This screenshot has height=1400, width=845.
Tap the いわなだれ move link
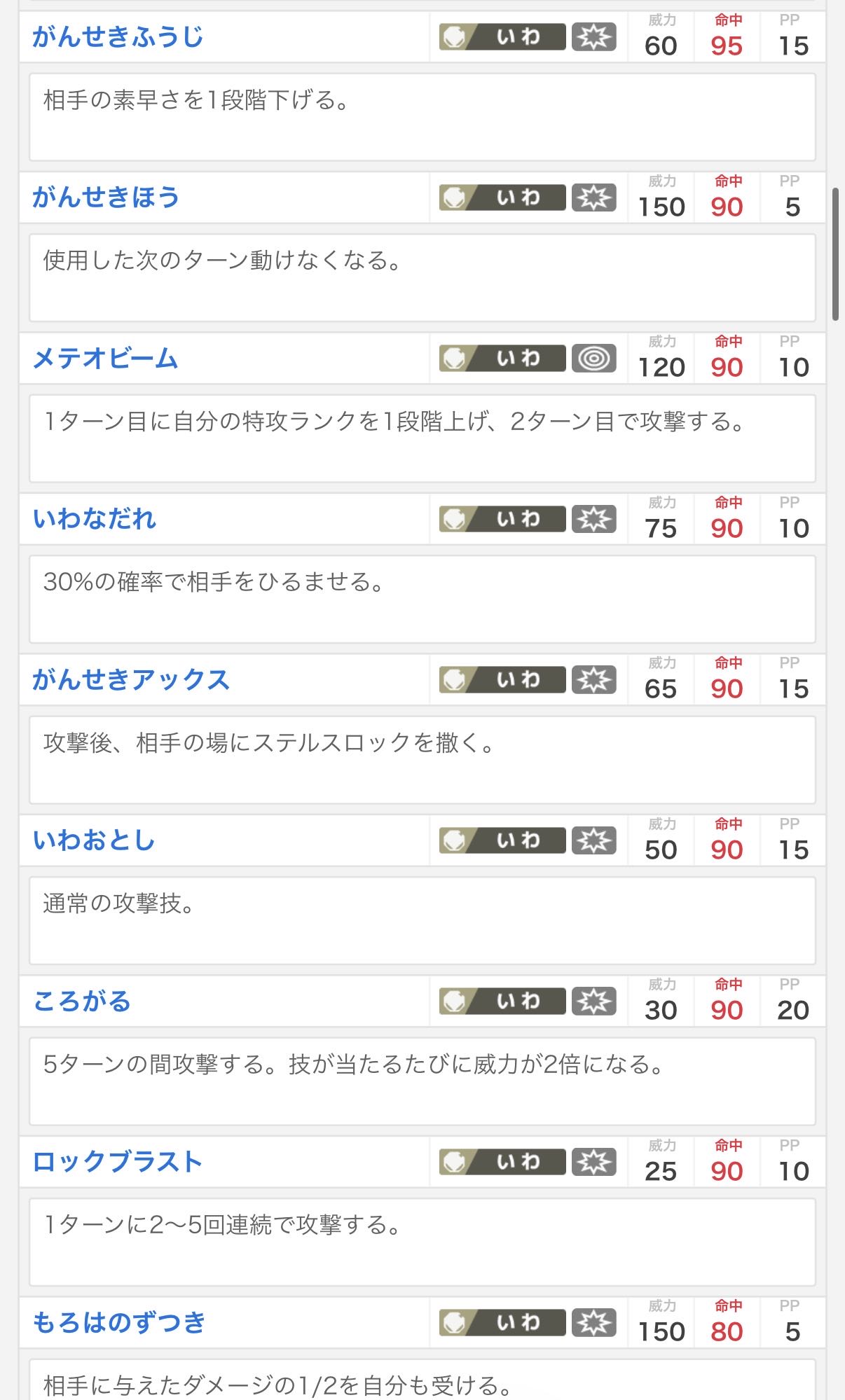coord(95,519)
